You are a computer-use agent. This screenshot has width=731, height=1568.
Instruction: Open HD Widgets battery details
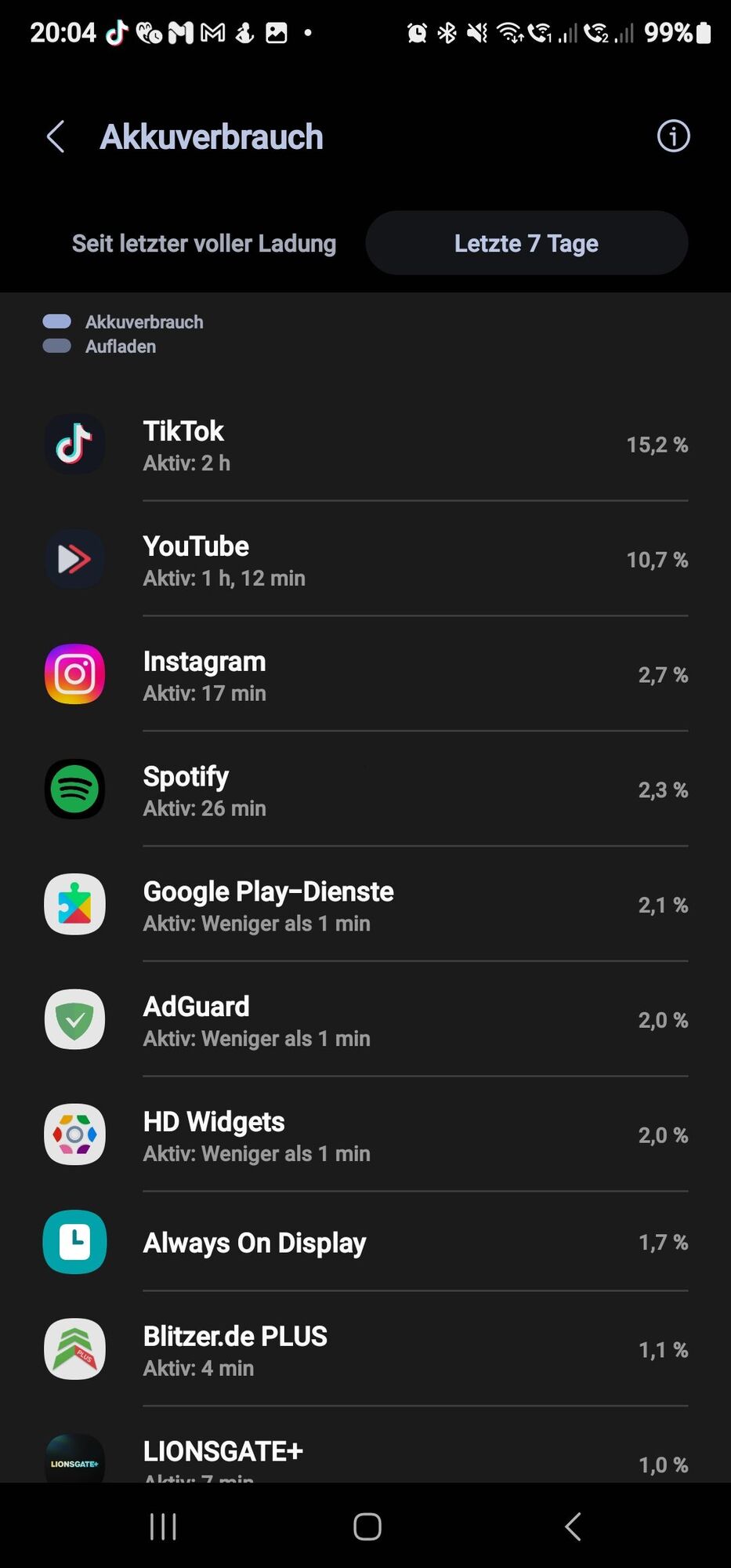pos(365,1135)
